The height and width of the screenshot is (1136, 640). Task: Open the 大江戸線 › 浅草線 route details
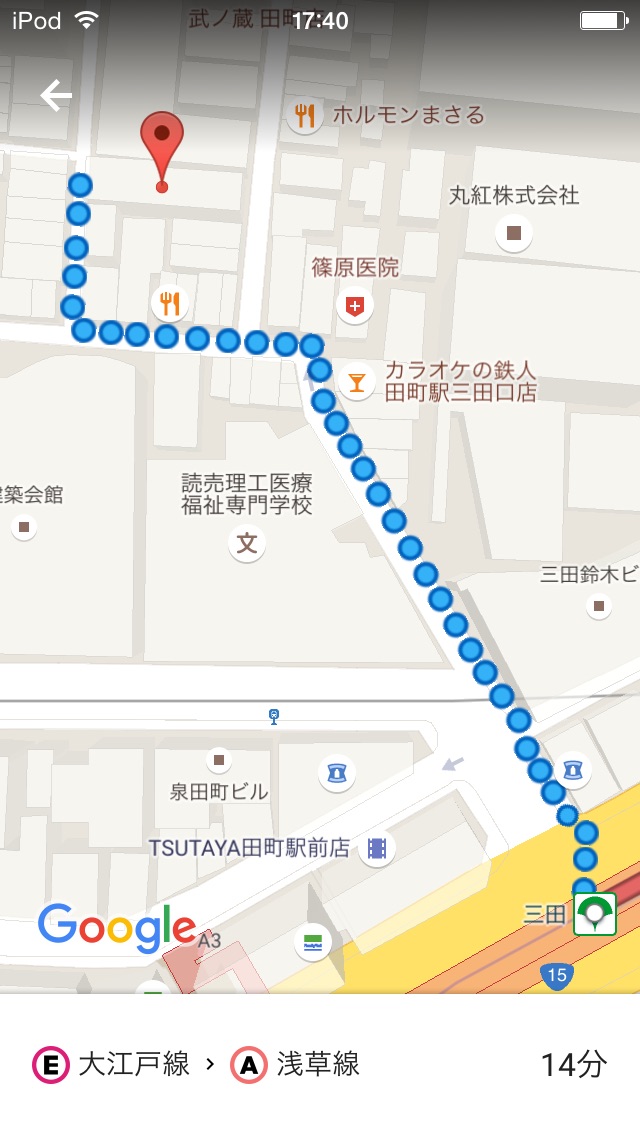click(320, 1064)
